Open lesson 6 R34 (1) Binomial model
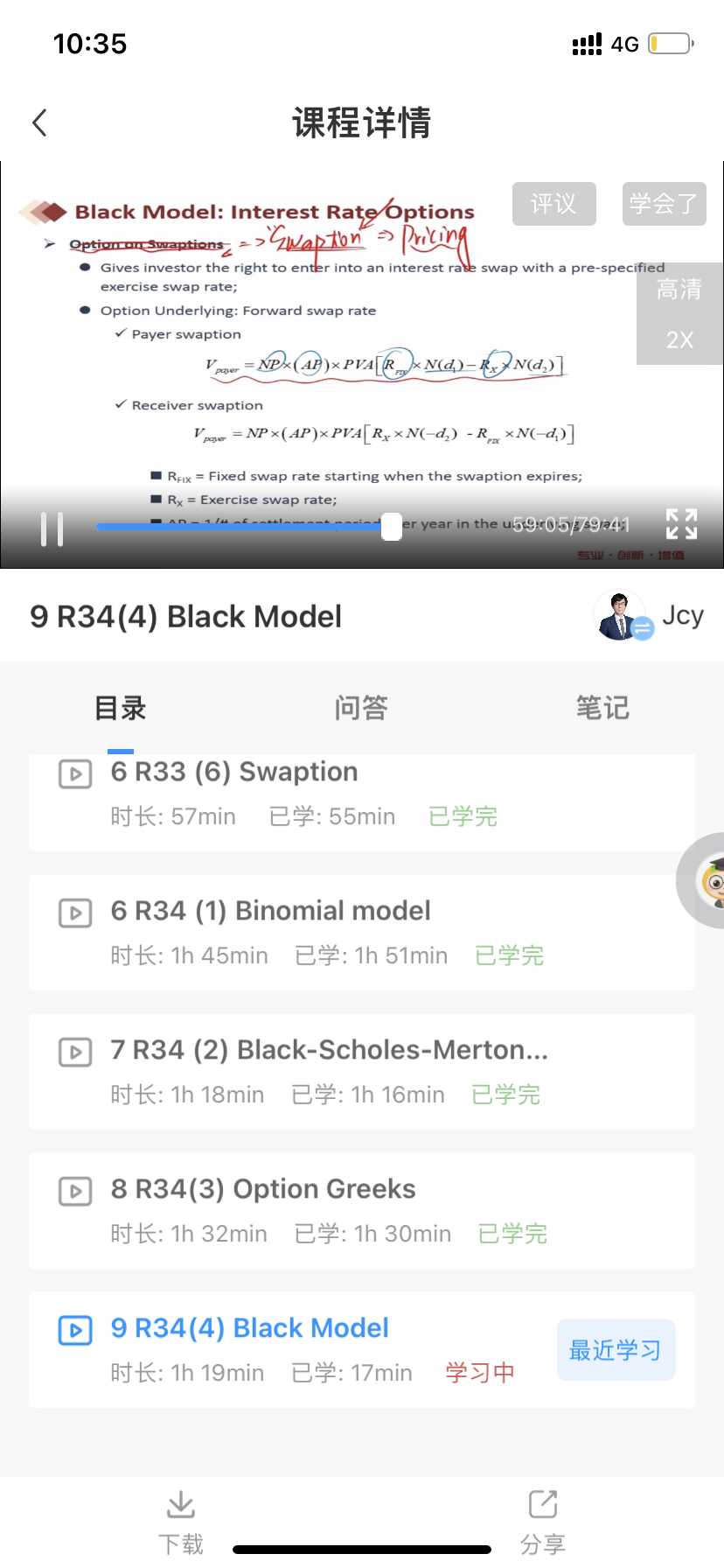This screenshot has height=1568, width=724. (270, 911)
